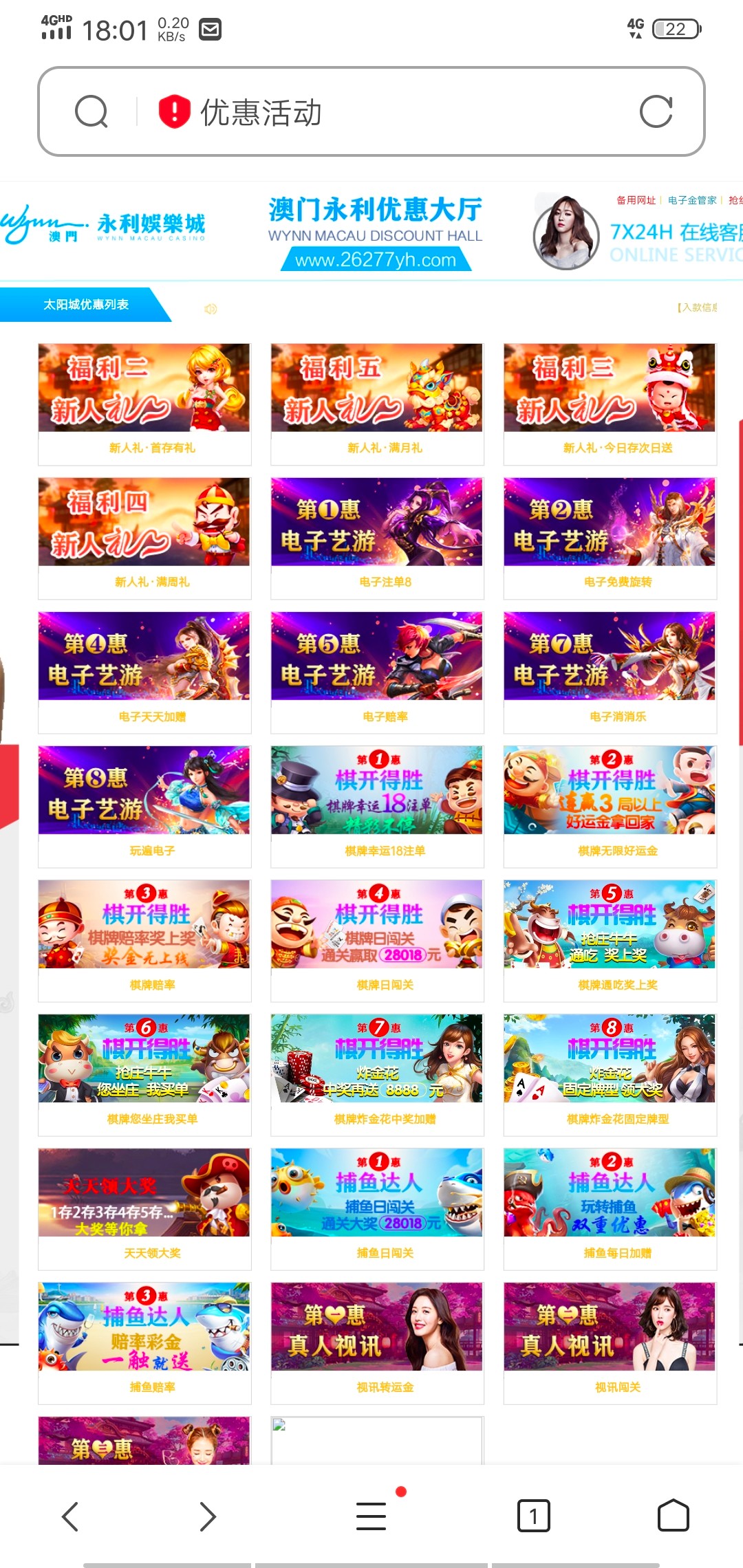Reload the page with refresh icon
Screen dimensions: 743x1568
(x=656, y=112)
